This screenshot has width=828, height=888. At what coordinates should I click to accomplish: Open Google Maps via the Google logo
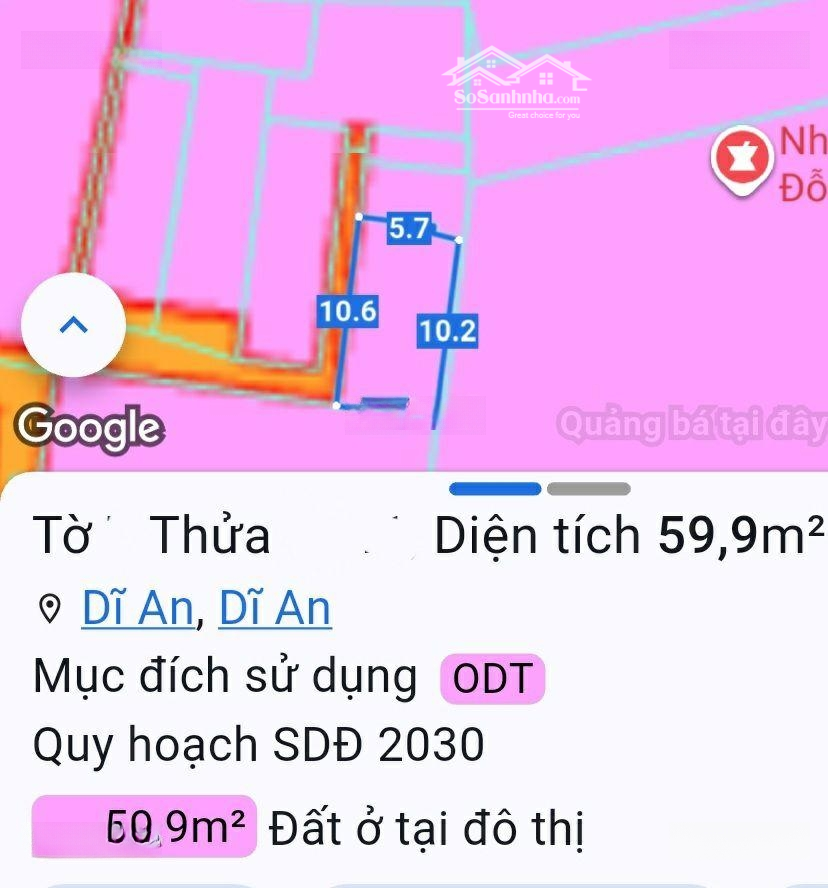click(88, 428)
